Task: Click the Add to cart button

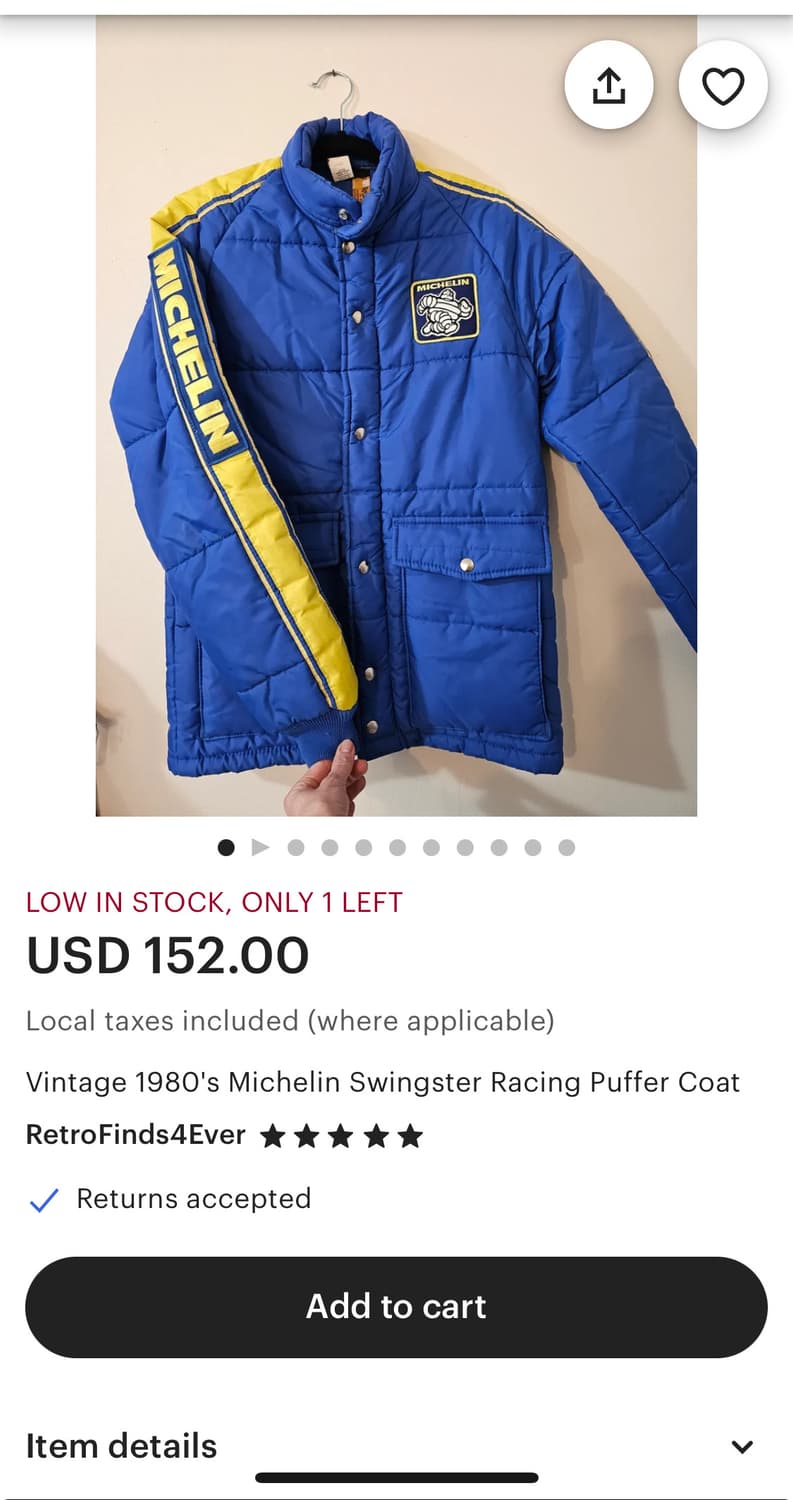Action: coord(396,1306)
